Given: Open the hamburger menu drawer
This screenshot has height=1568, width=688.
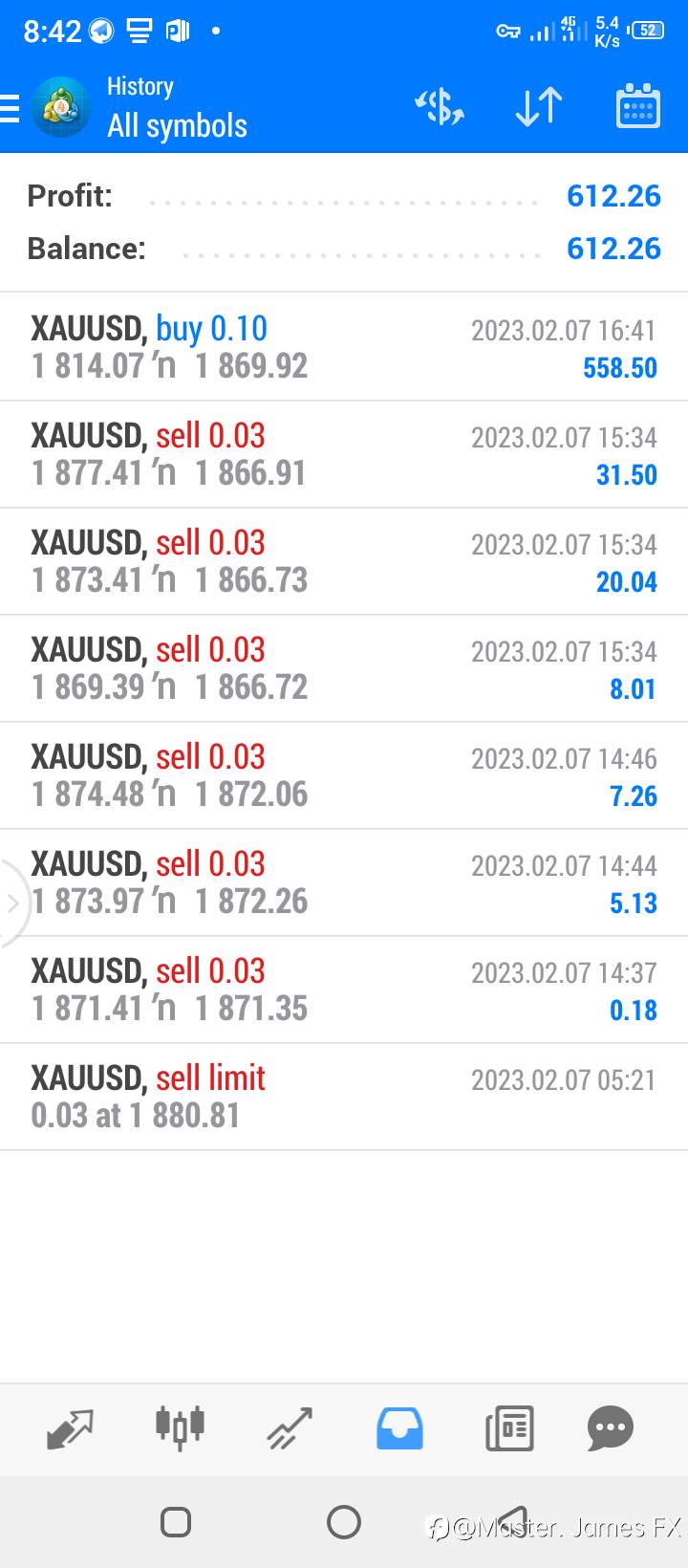Looking at the screenshot, I should pyautogui.click(x=11, y=108).
